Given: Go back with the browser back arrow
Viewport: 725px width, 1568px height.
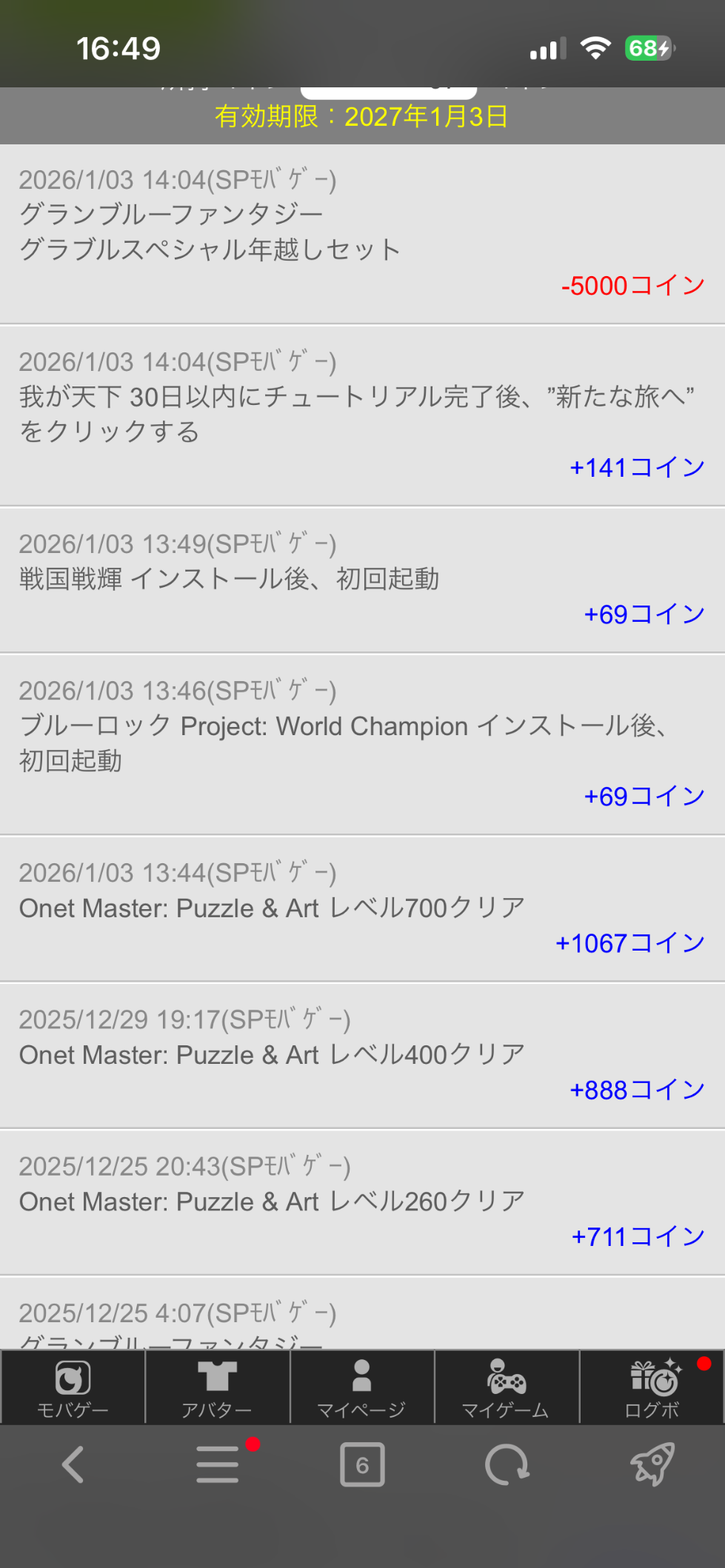Looking at the screenshot, I should pos(73,1464).
